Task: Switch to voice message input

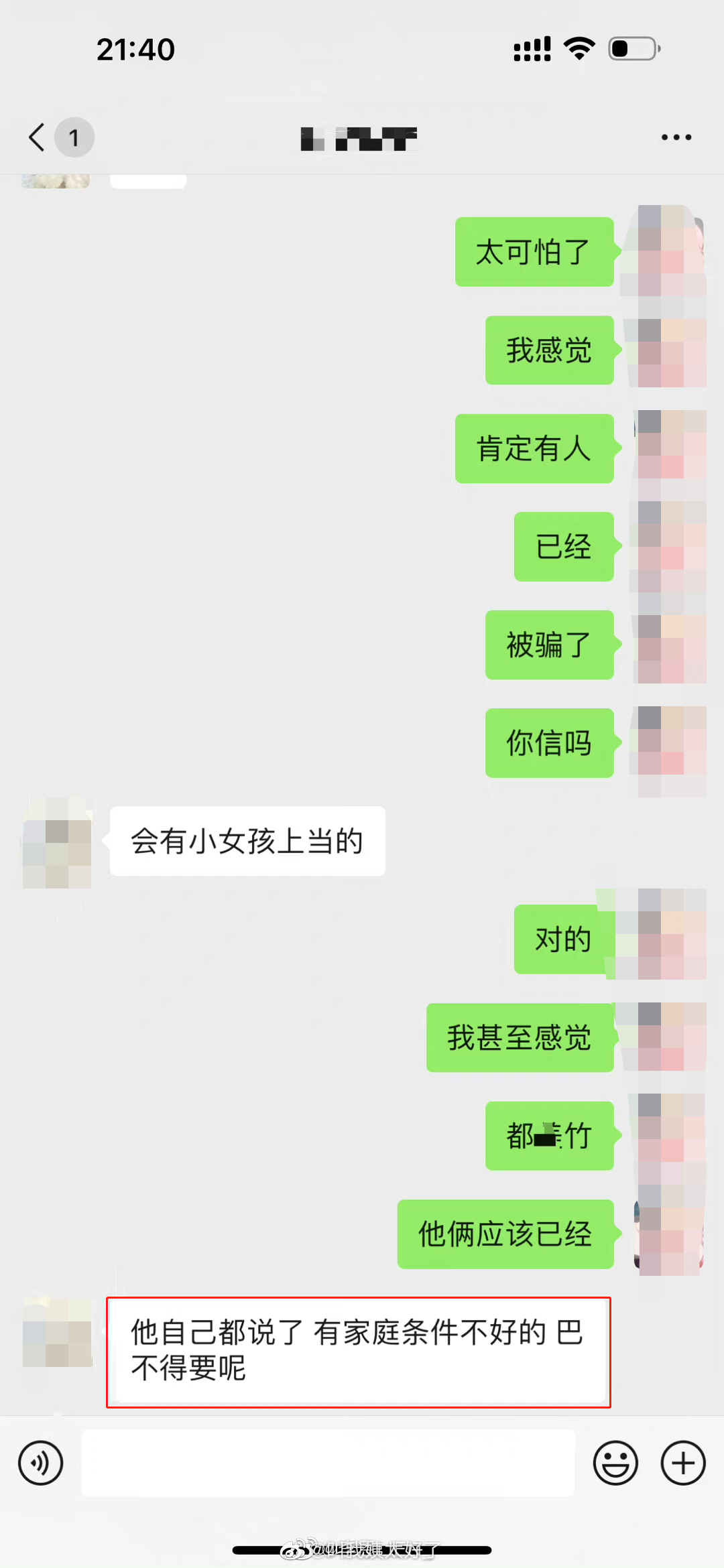Action: click(41, 1463)
